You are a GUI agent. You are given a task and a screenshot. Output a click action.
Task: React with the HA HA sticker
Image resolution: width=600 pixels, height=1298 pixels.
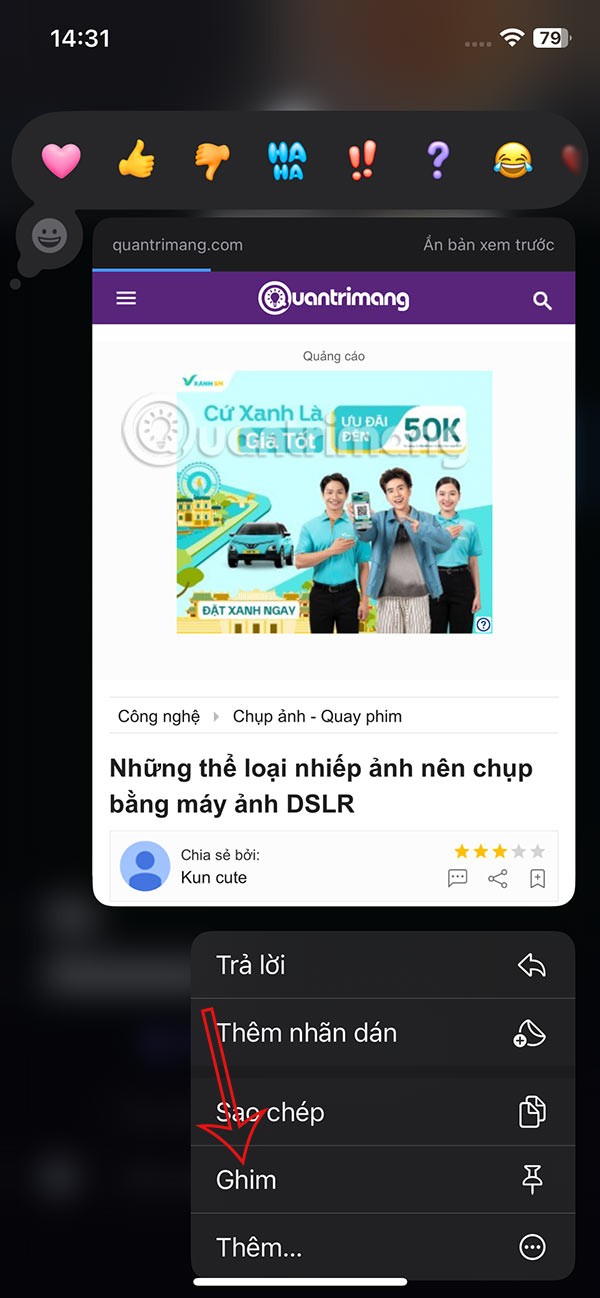(x=287, y=160)
